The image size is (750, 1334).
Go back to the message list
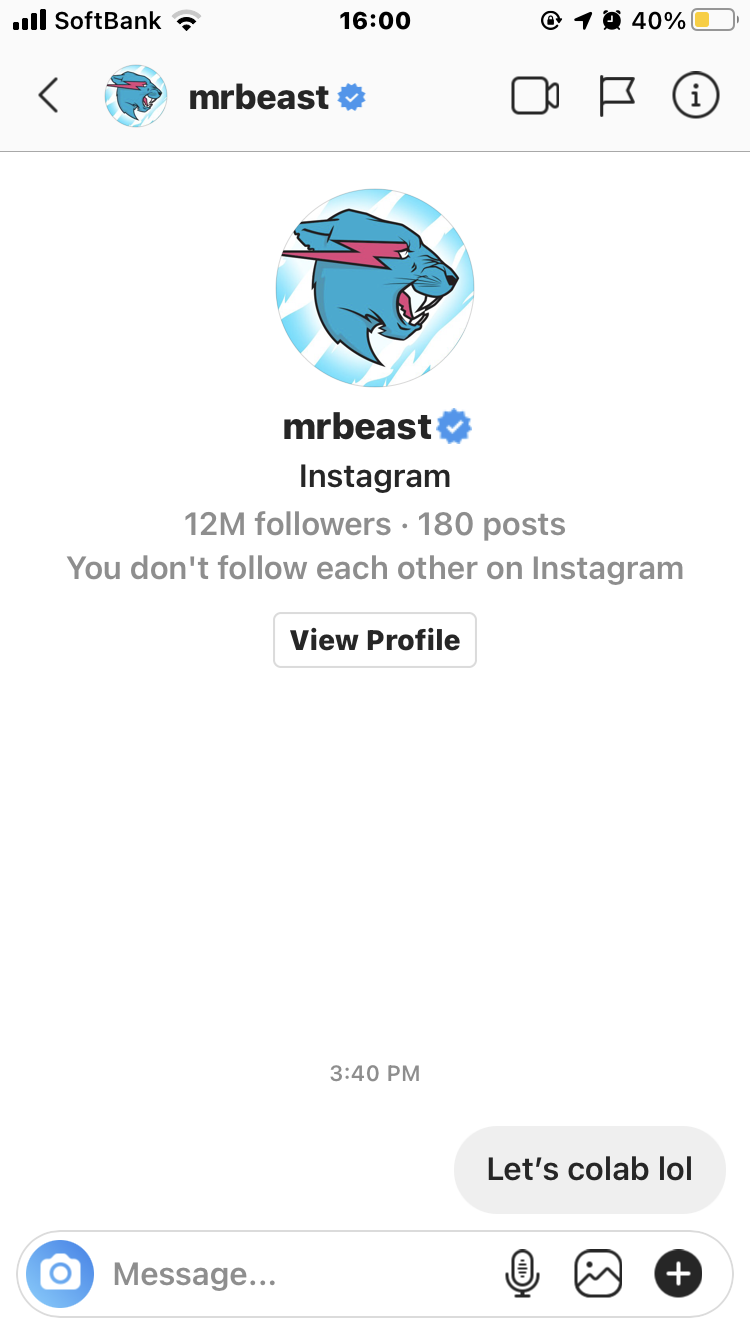tap(48, 96)
